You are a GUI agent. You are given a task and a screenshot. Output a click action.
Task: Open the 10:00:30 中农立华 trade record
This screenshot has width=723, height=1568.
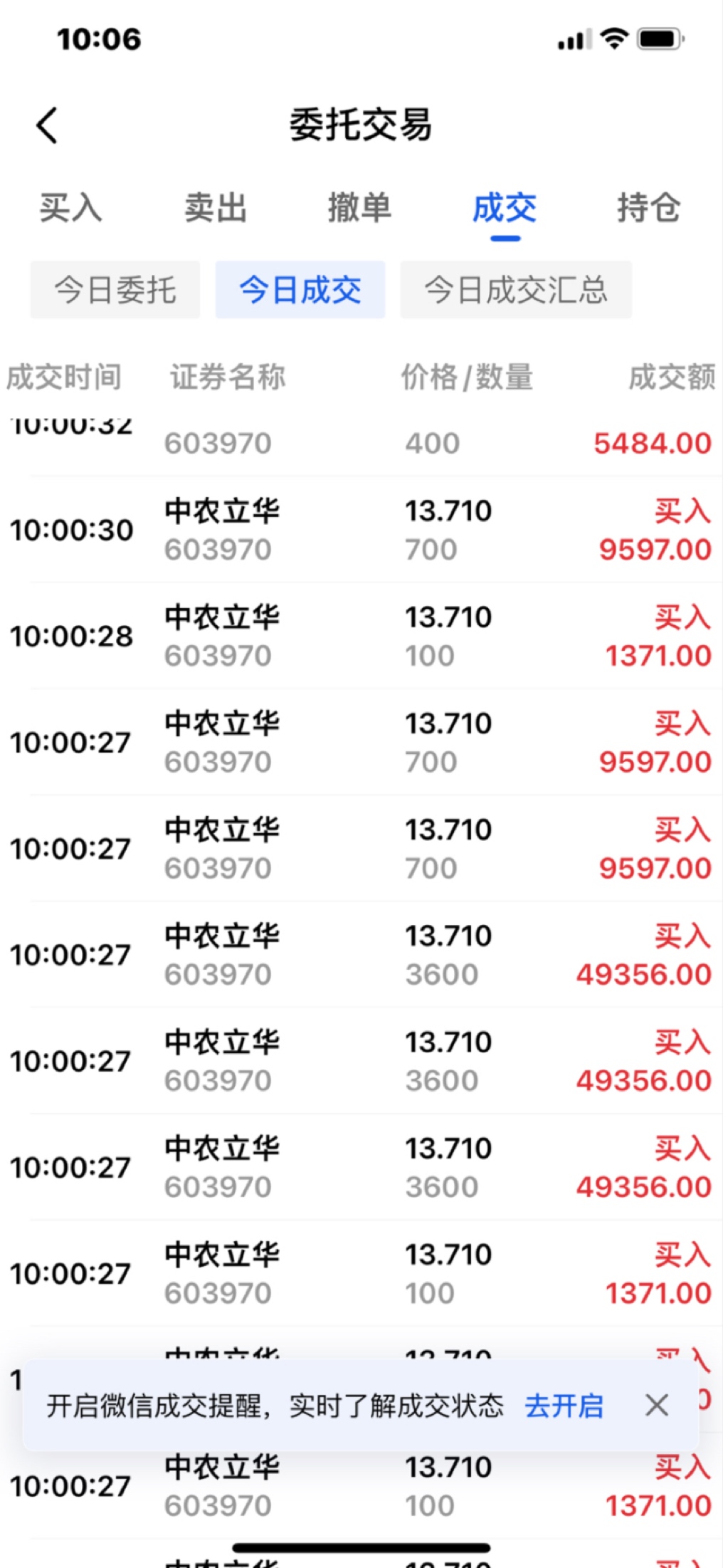361,530
